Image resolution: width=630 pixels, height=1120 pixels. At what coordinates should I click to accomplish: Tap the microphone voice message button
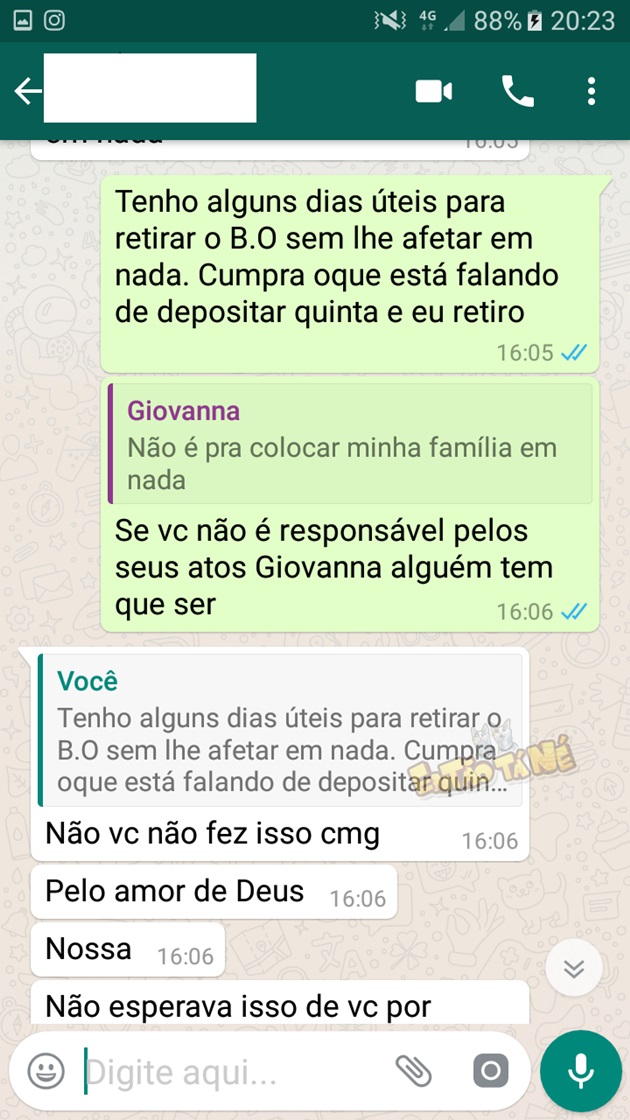[x=581, y=1071]
